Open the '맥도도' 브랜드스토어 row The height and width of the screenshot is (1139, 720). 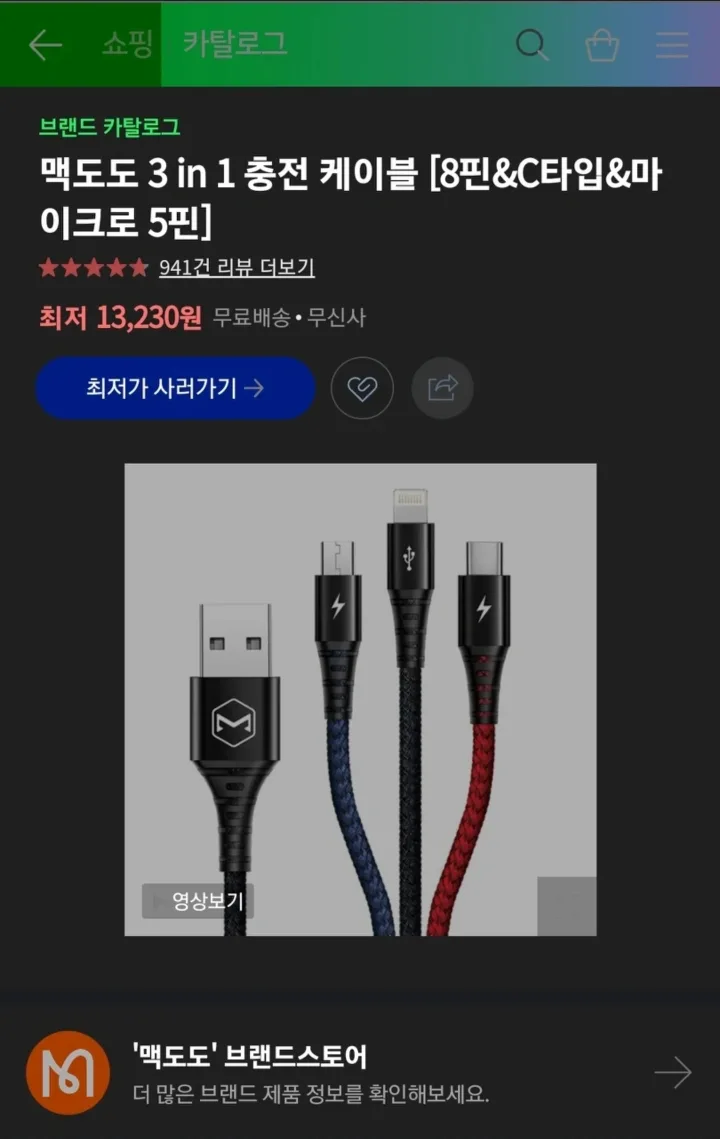pos(360,1072)
